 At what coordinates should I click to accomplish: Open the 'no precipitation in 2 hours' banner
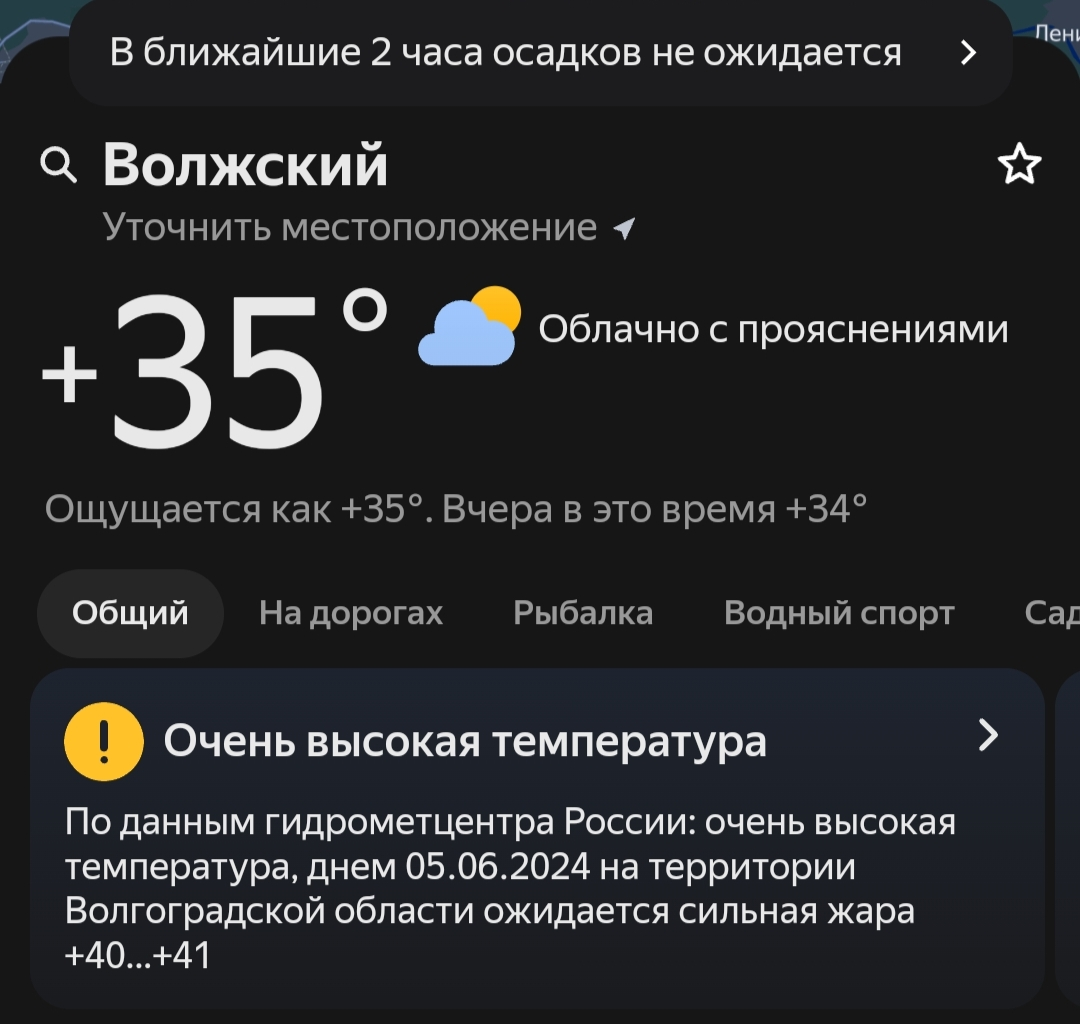(540, 53)
